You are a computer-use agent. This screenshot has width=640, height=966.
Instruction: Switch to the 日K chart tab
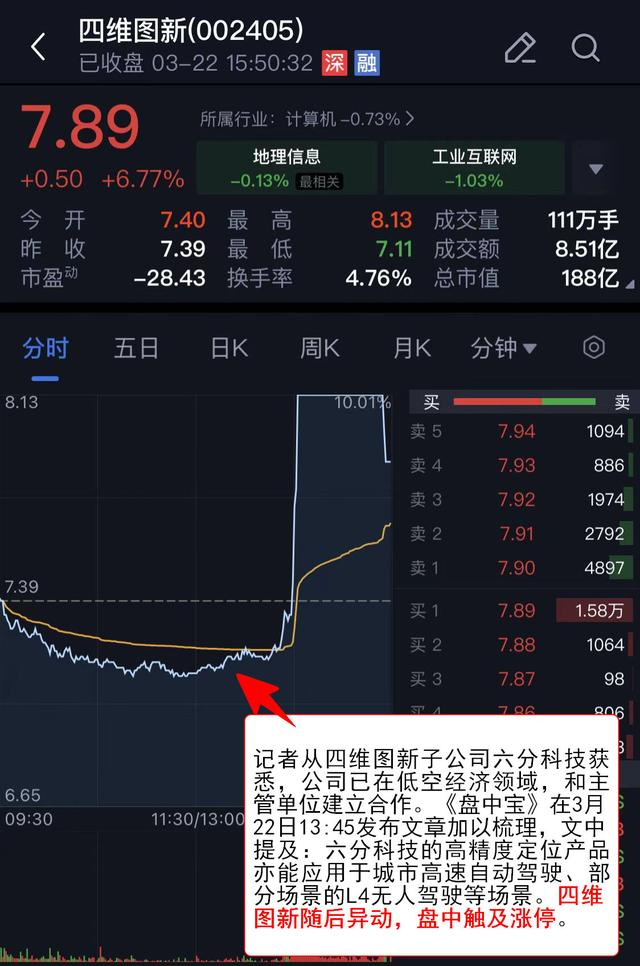[x=229, y=348]
